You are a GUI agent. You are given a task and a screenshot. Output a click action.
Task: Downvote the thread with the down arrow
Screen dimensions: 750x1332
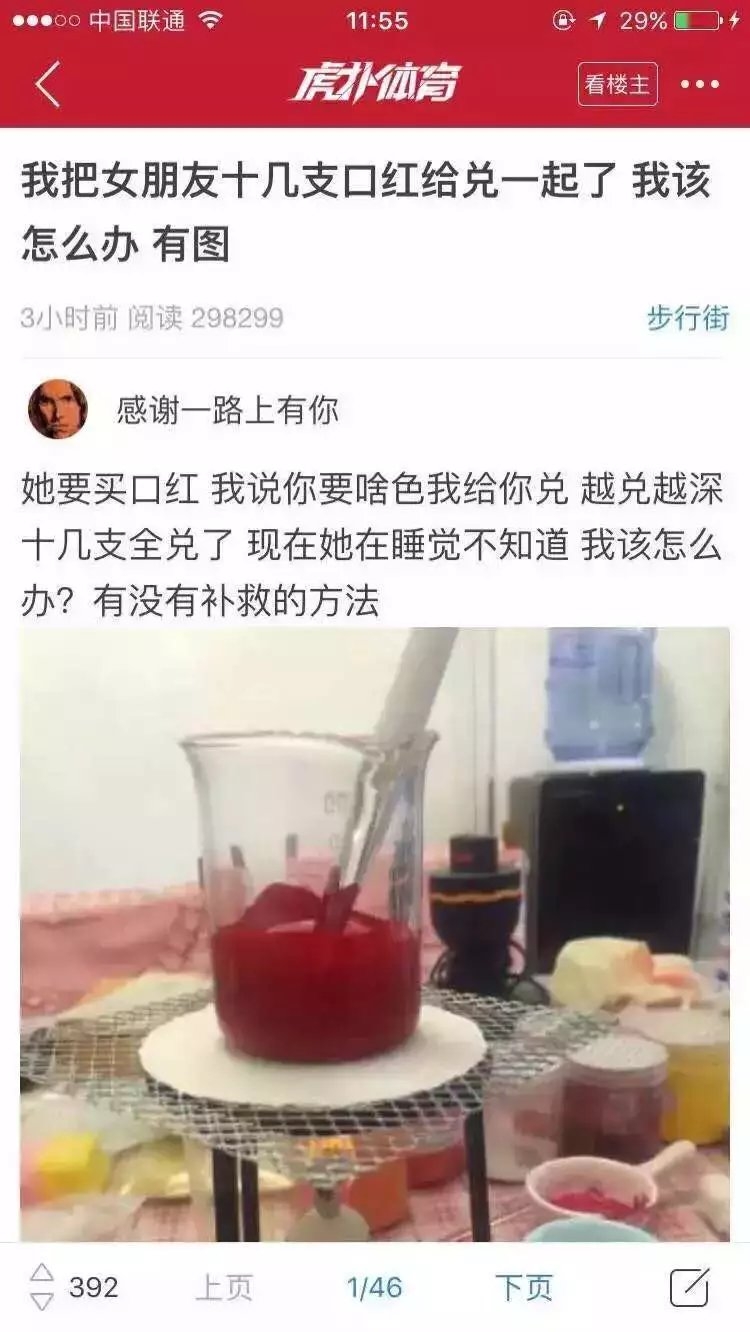[41, 1301]
